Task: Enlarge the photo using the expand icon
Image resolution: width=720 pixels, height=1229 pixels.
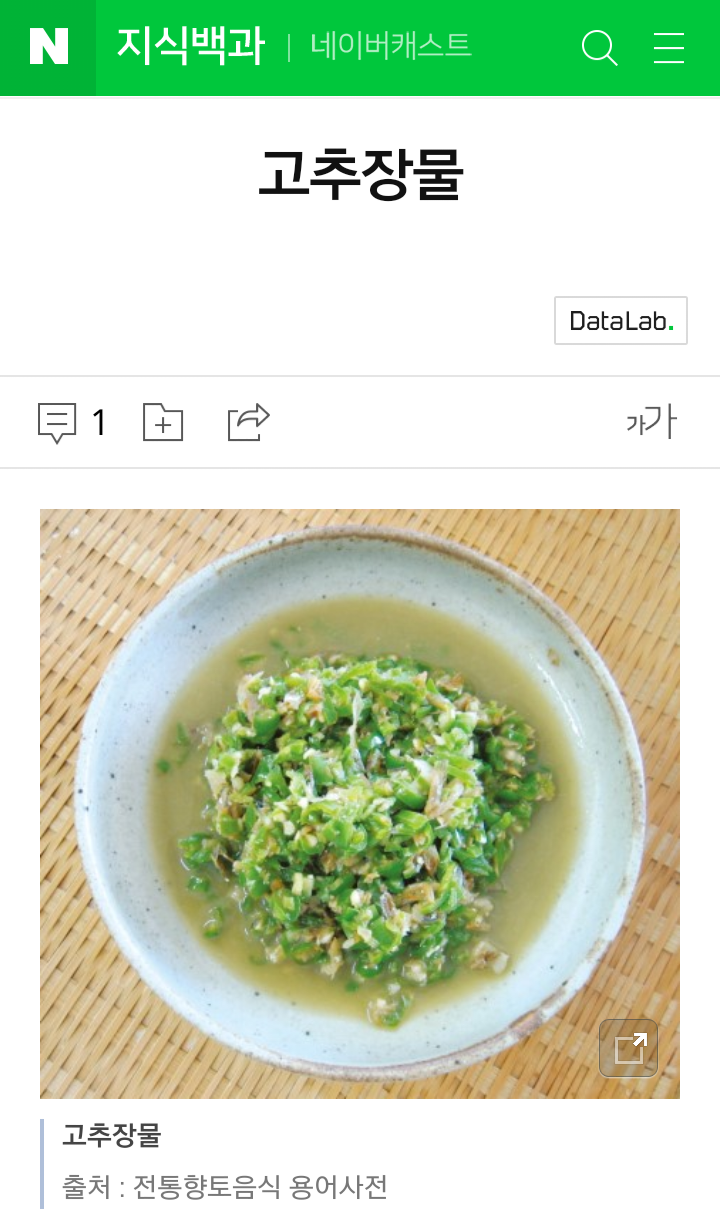Action: click(x=629, y=1047)
